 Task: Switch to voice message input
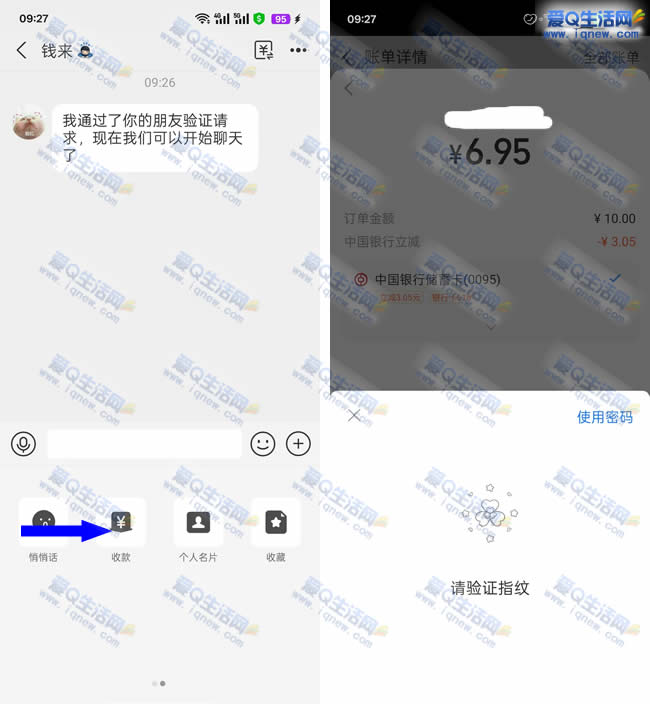(x=23, y=444)
